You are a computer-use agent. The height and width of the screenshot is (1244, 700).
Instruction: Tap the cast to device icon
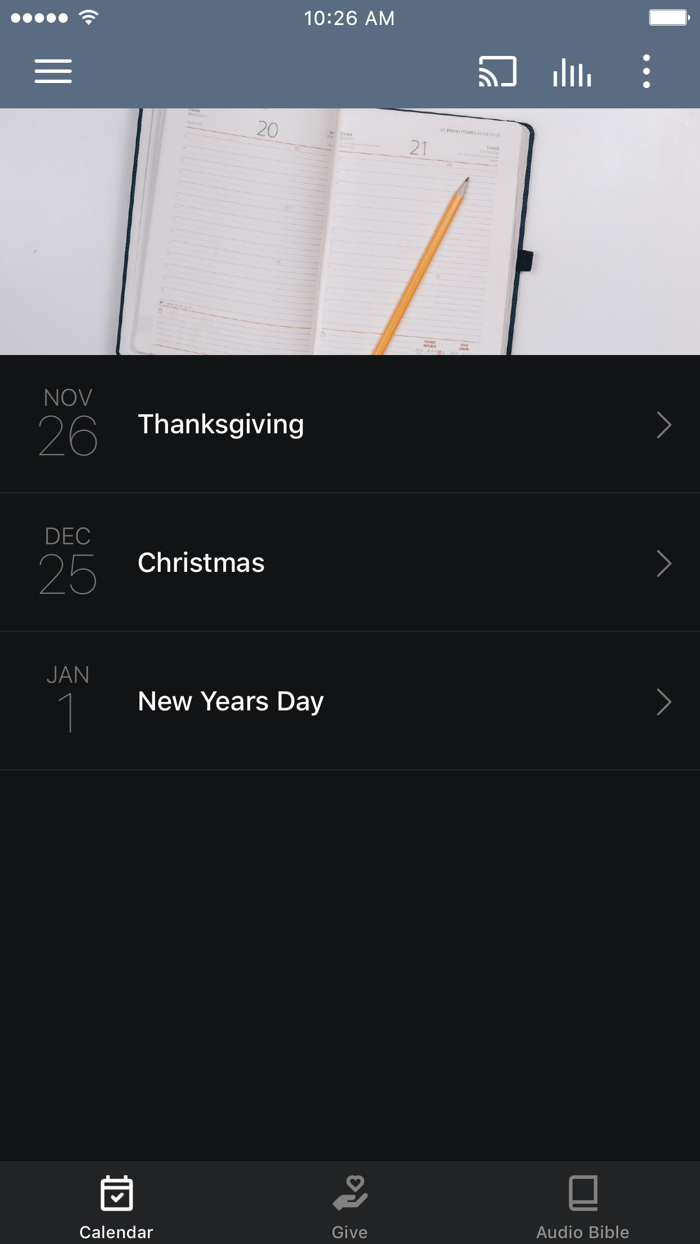point(497,71)
